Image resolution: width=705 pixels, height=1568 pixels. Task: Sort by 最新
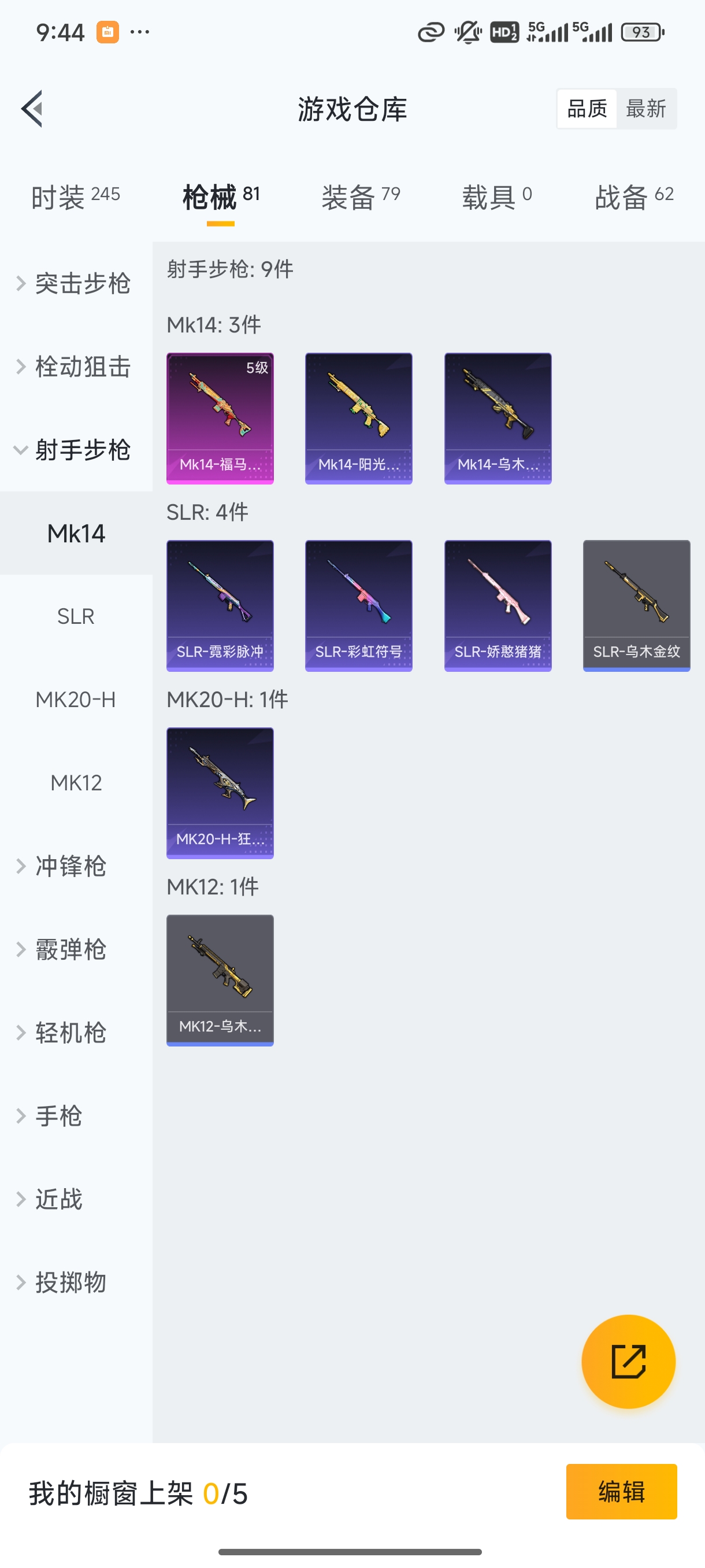645,109
